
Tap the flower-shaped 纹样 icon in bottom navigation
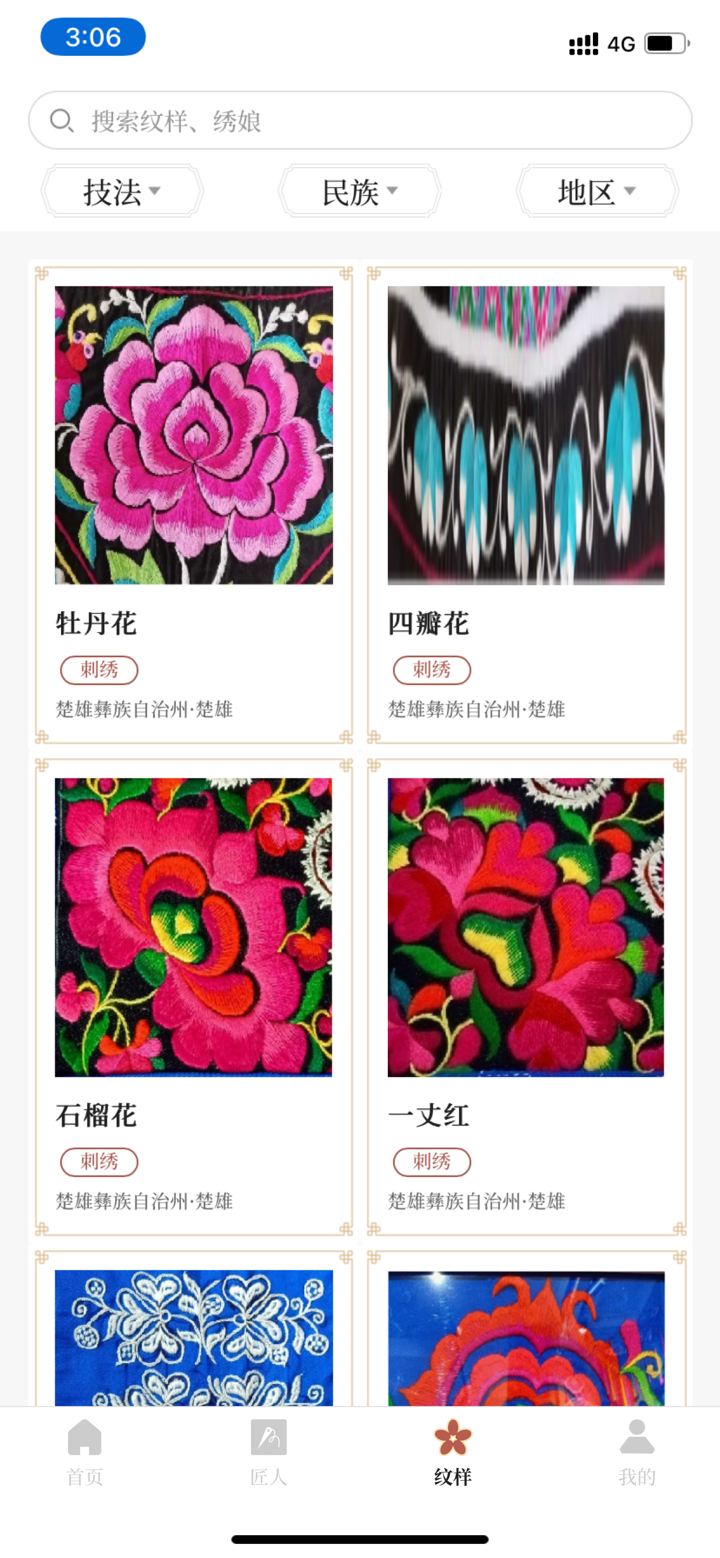[451, 1435]
